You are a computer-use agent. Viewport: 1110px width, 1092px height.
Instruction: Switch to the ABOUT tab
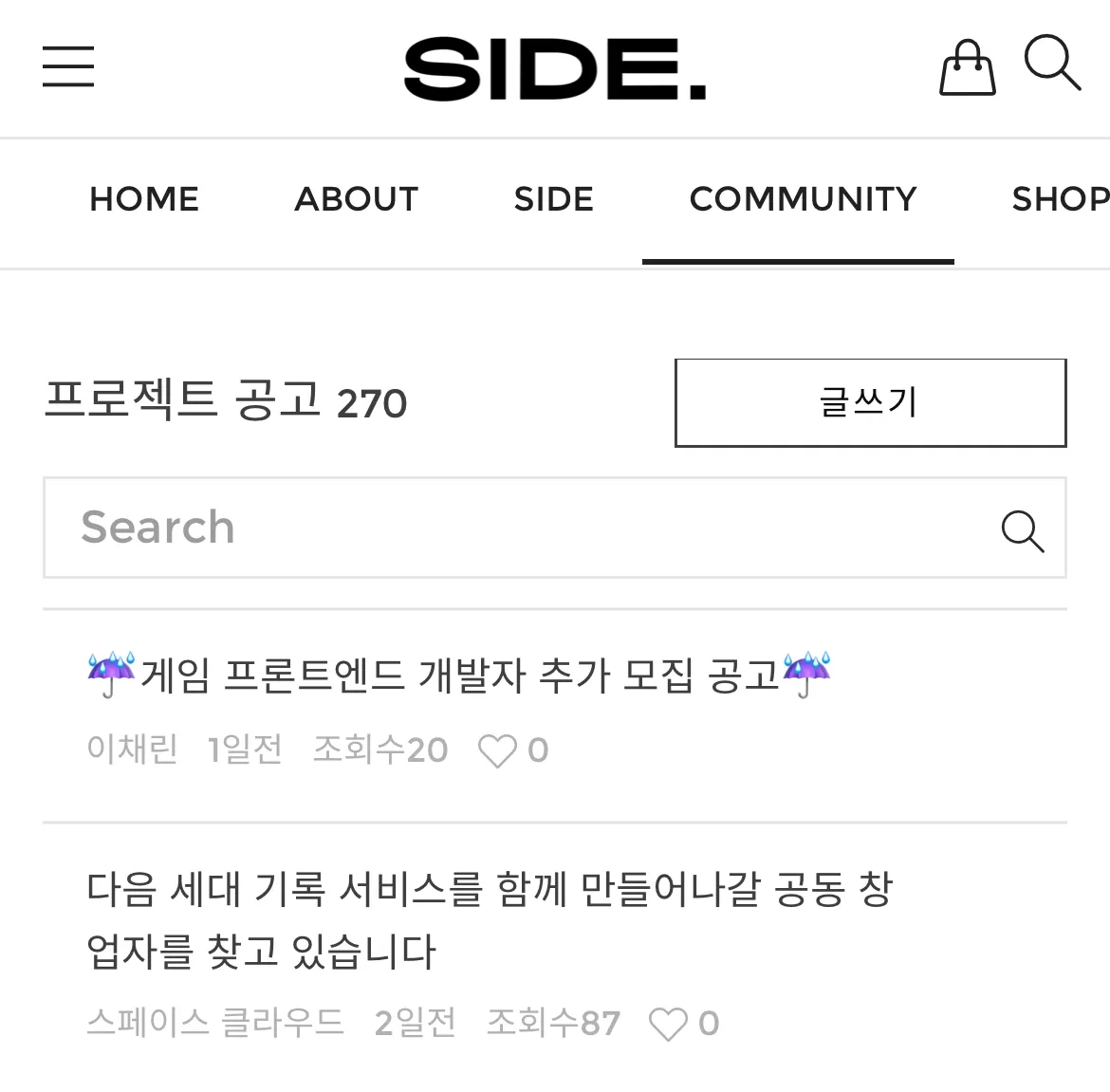click(357, 199)
